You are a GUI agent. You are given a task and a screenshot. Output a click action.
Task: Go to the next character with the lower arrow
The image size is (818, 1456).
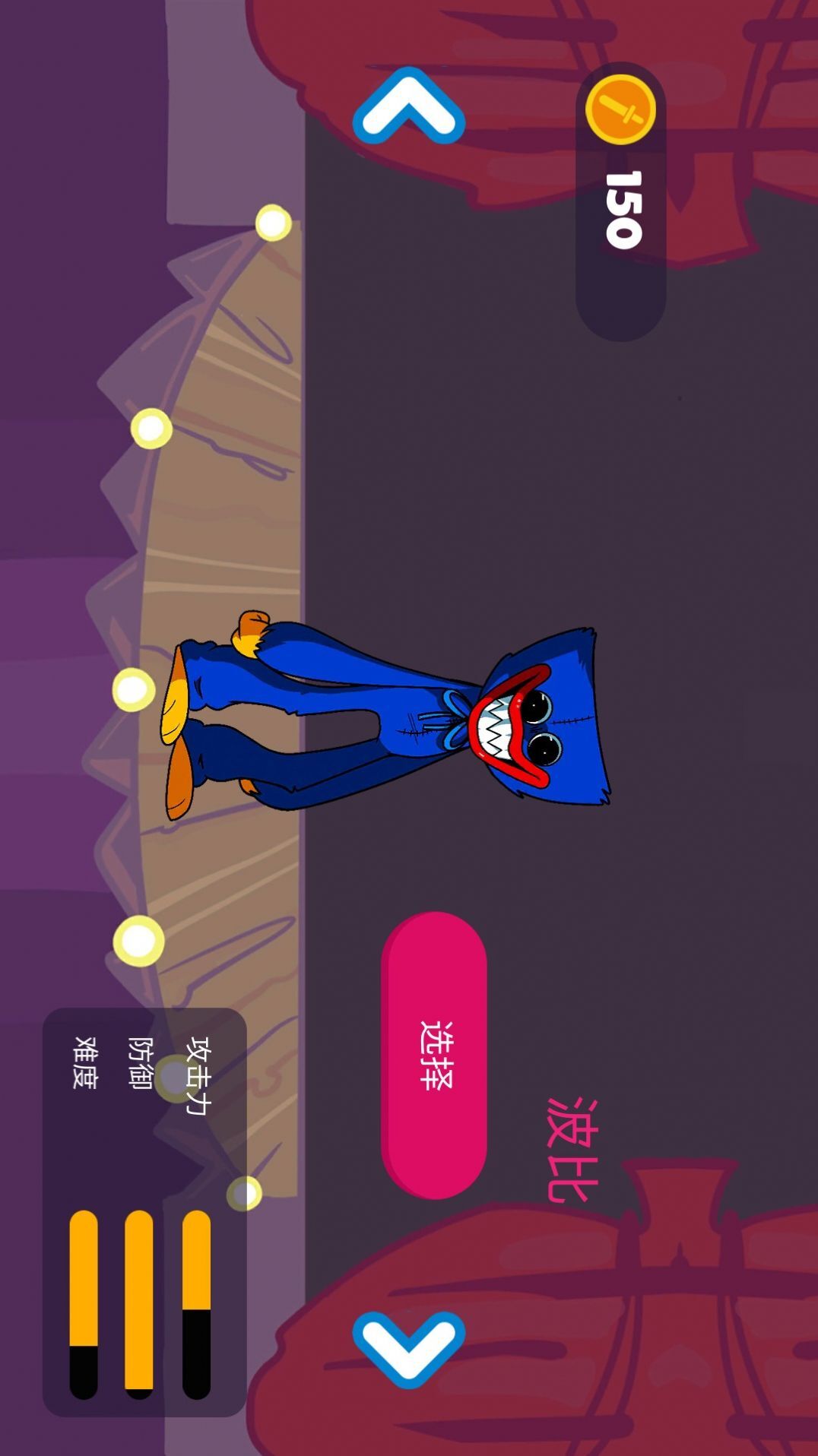coord(408,1347)
